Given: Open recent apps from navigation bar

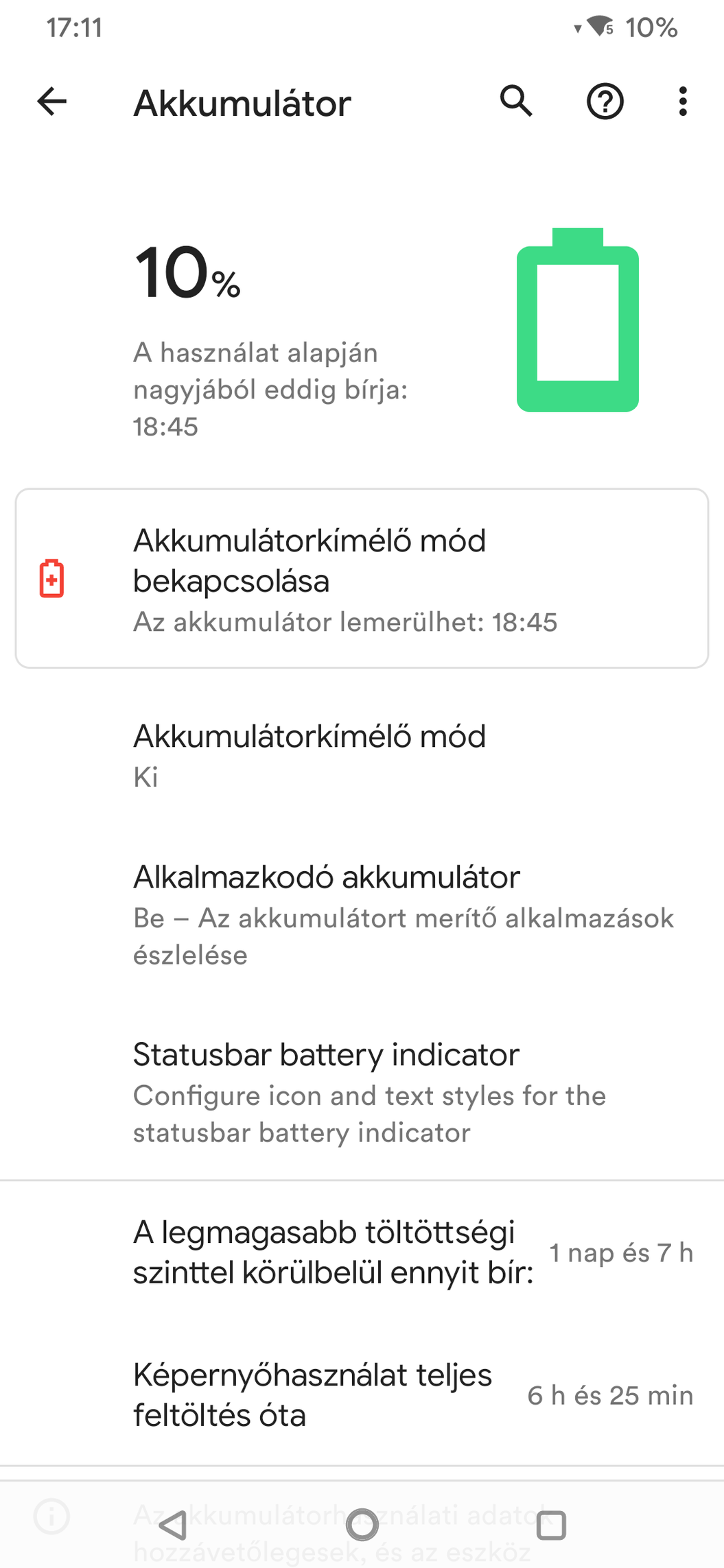Looking at the screenshot, I should coord(551,1525).
